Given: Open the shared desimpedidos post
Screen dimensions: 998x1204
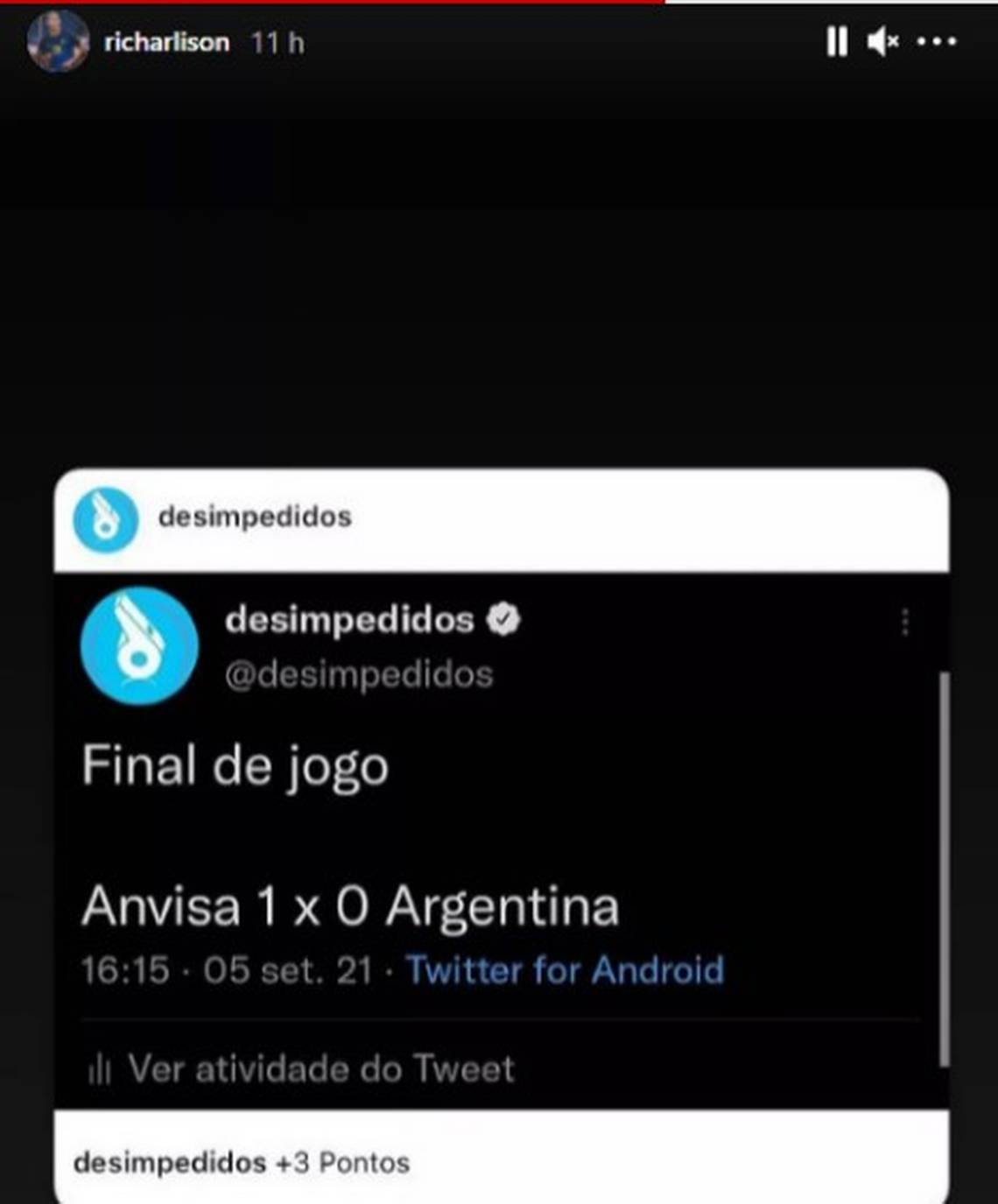Looking at the screenshot, I should [x=501, y=832].
